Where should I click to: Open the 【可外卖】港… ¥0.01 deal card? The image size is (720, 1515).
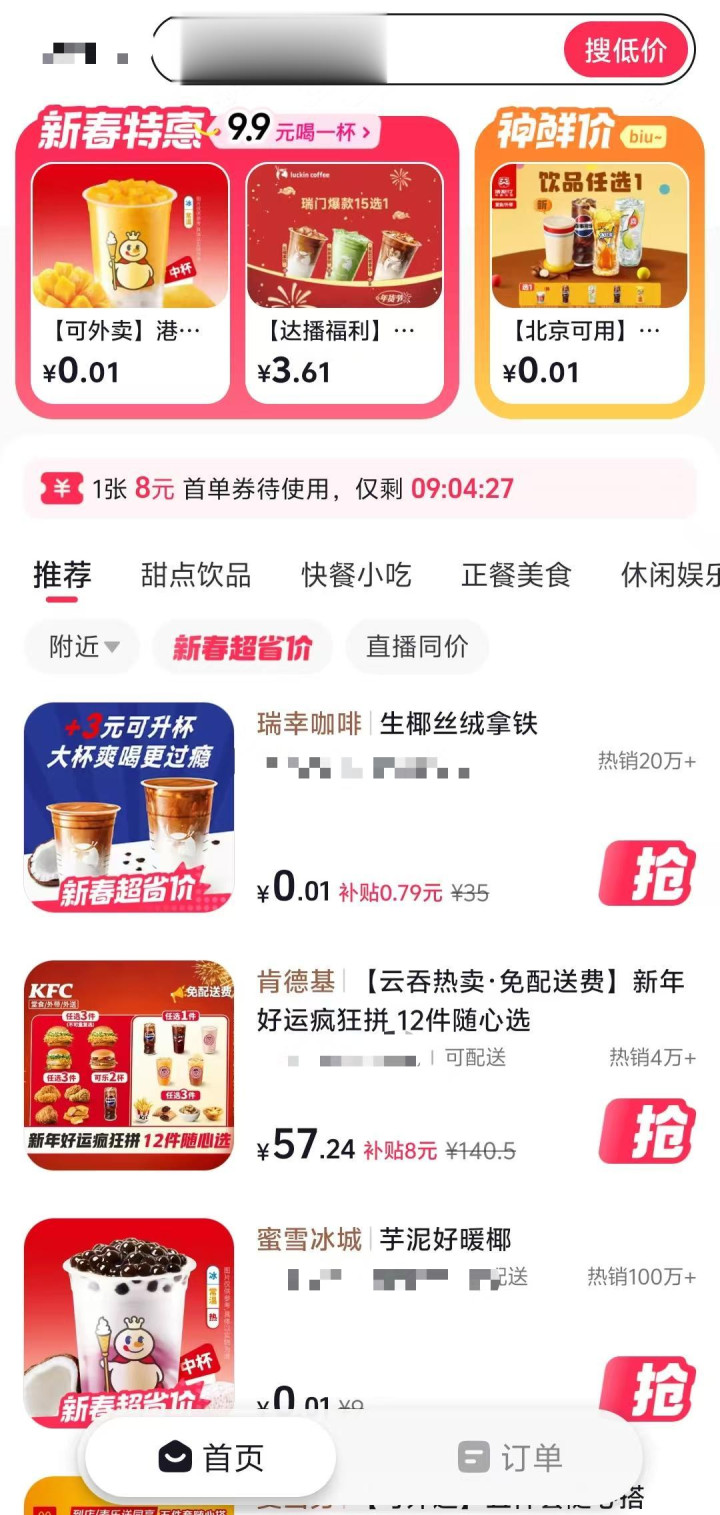[x=131, y=283]
